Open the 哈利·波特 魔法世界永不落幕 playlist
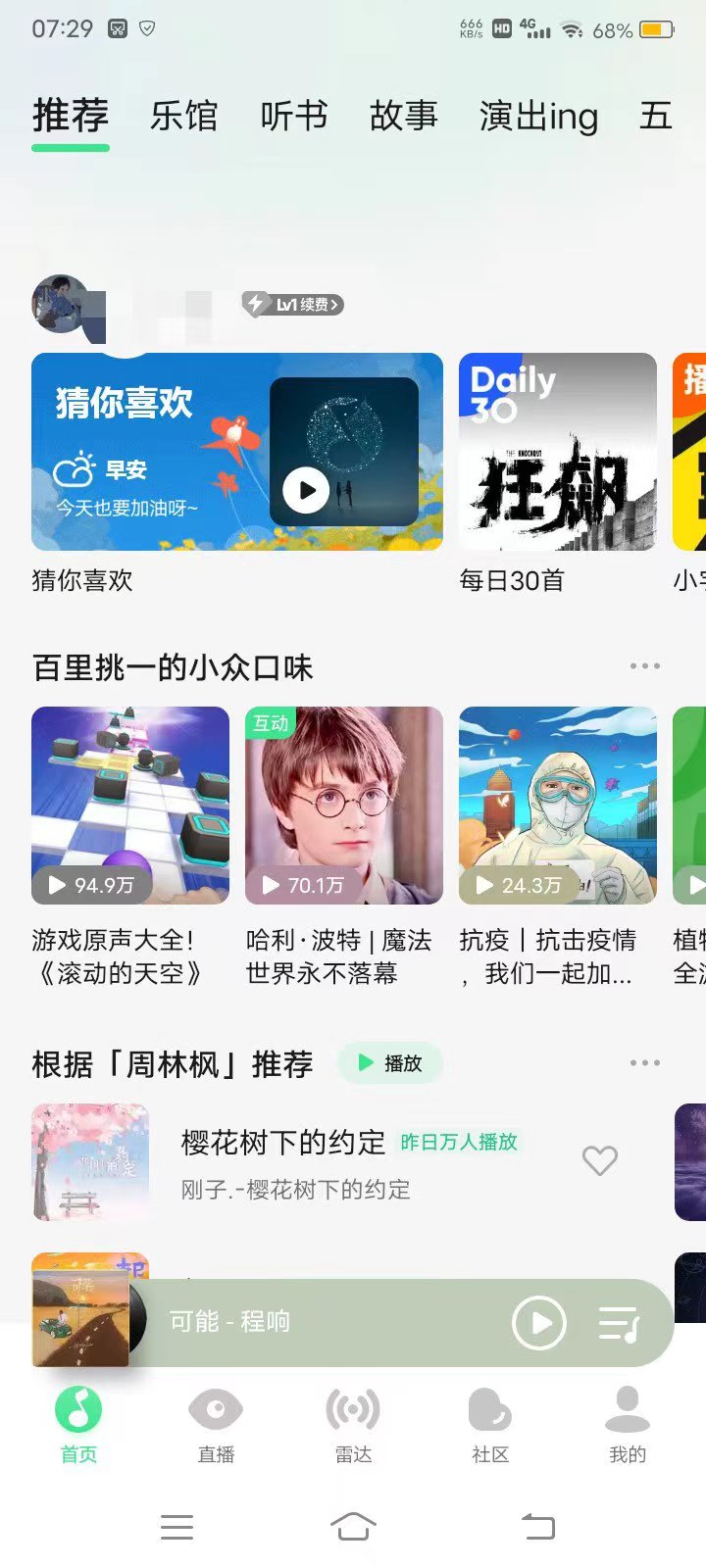The width and height of the screenshot is (706, 1568). 343,805
